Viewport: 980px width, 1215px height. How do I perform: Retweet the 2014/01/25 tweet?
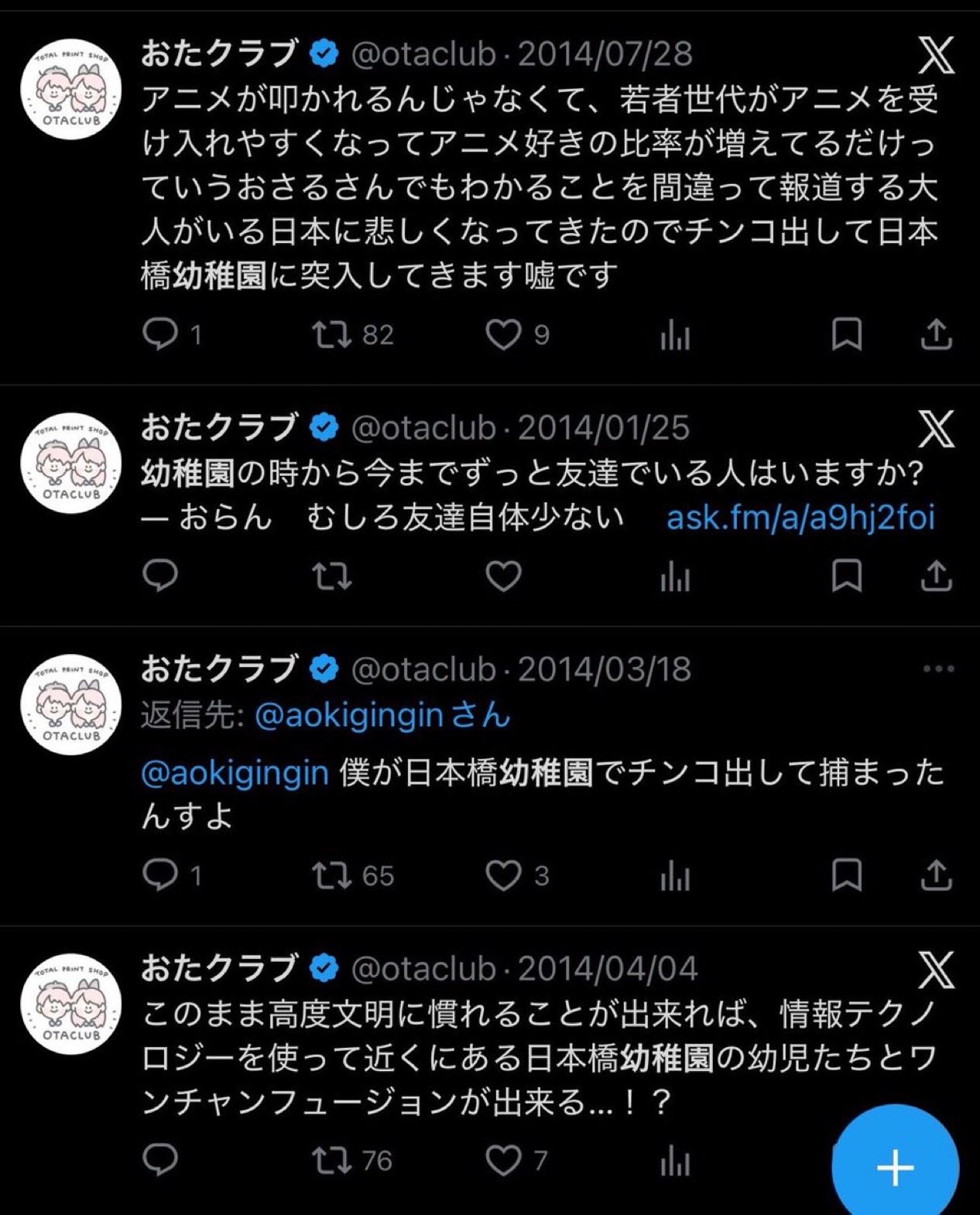point(332,577)
